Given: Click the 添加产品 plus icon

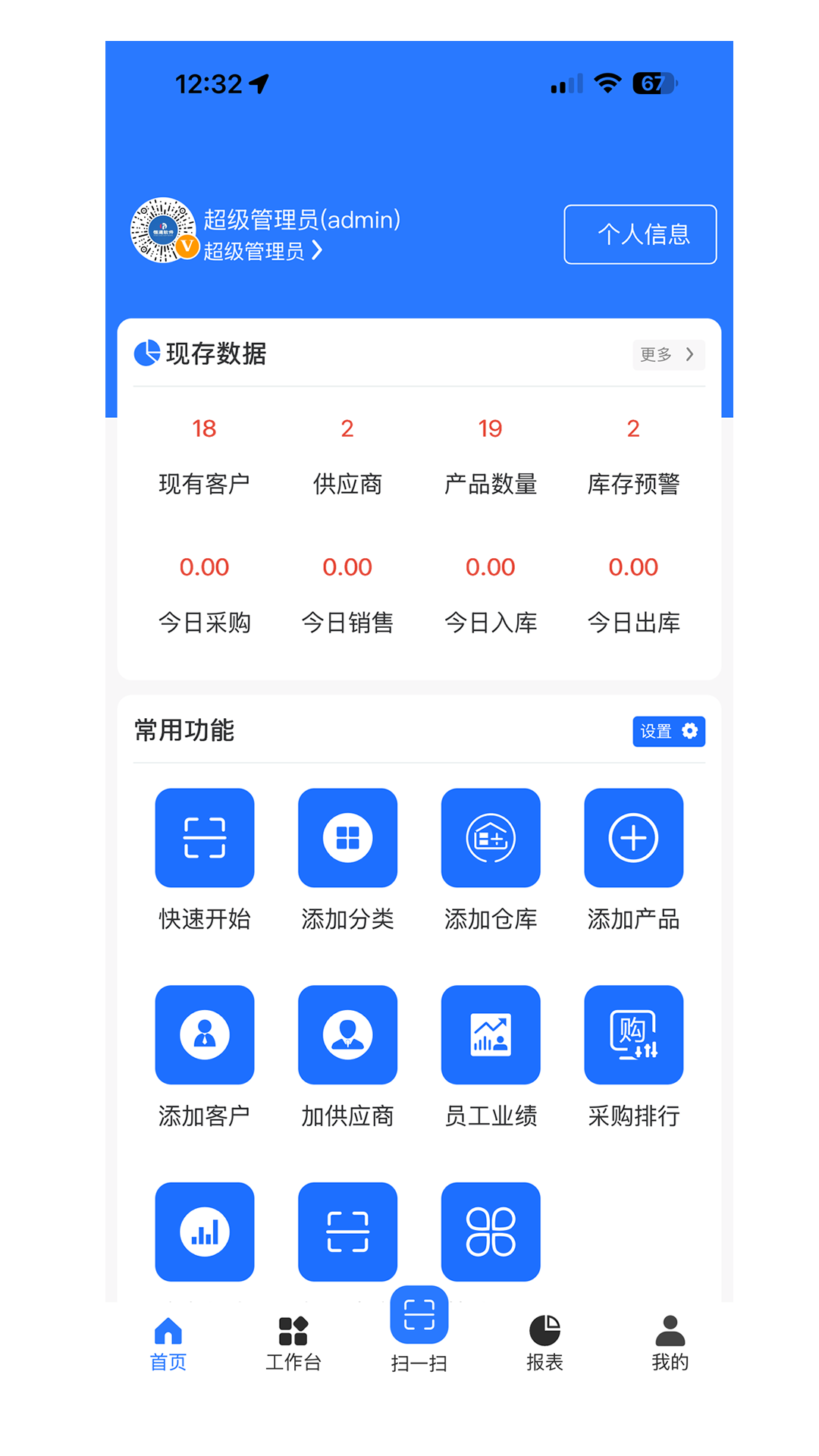Looking at the screenshot, I should tap(634, 837).
